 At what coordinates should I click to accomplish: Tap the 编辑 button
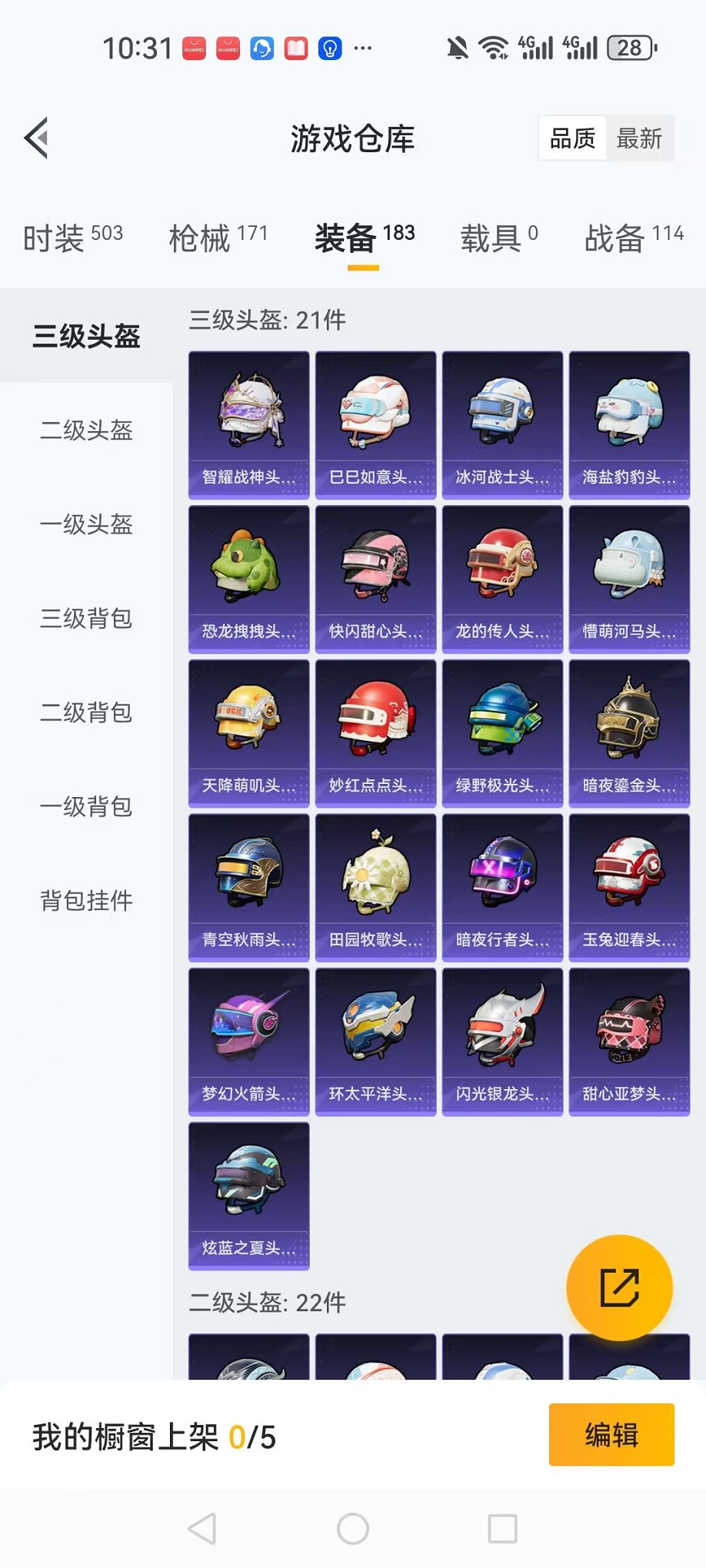(x=611, y=1435)
